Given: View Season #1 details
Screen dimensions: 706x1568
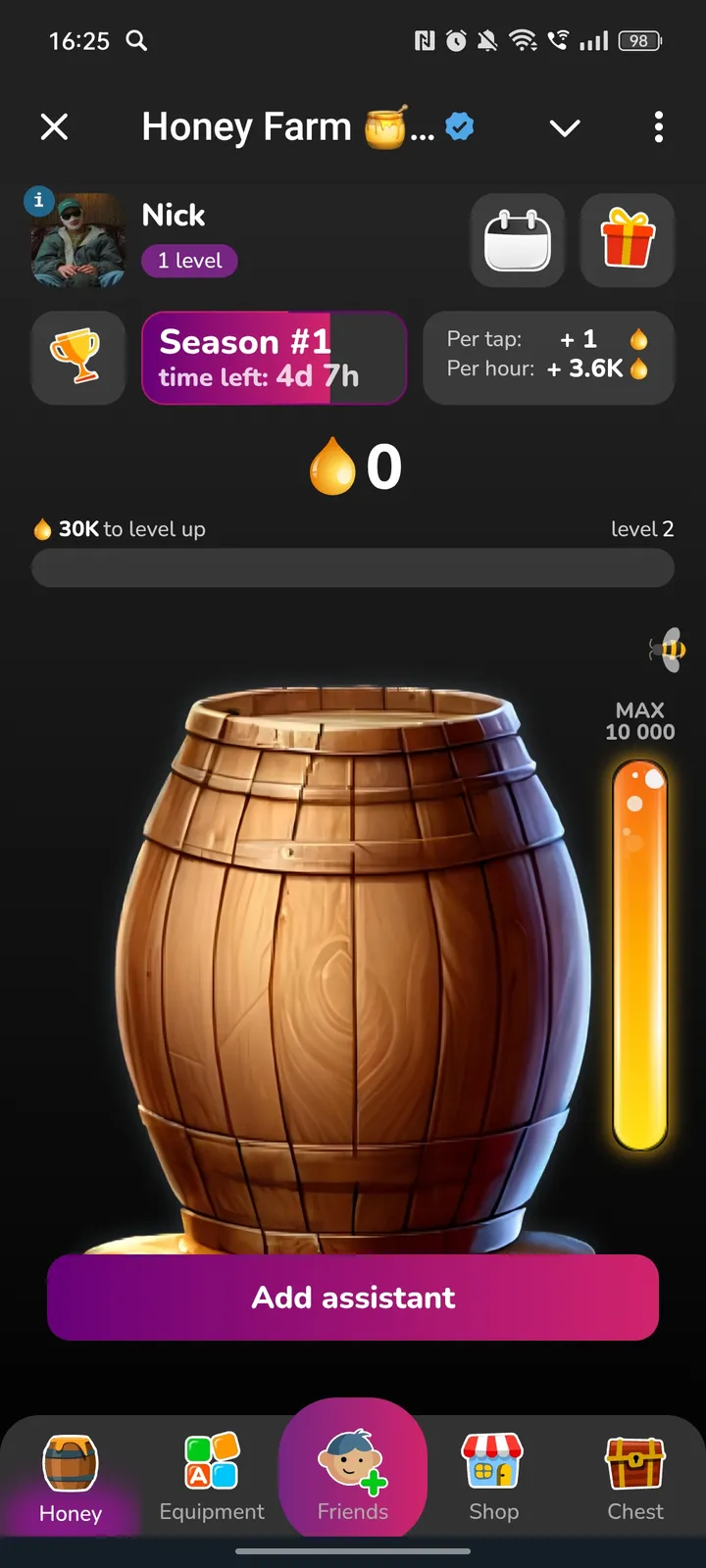Looking at the screenshot, I should coord(274,358).
